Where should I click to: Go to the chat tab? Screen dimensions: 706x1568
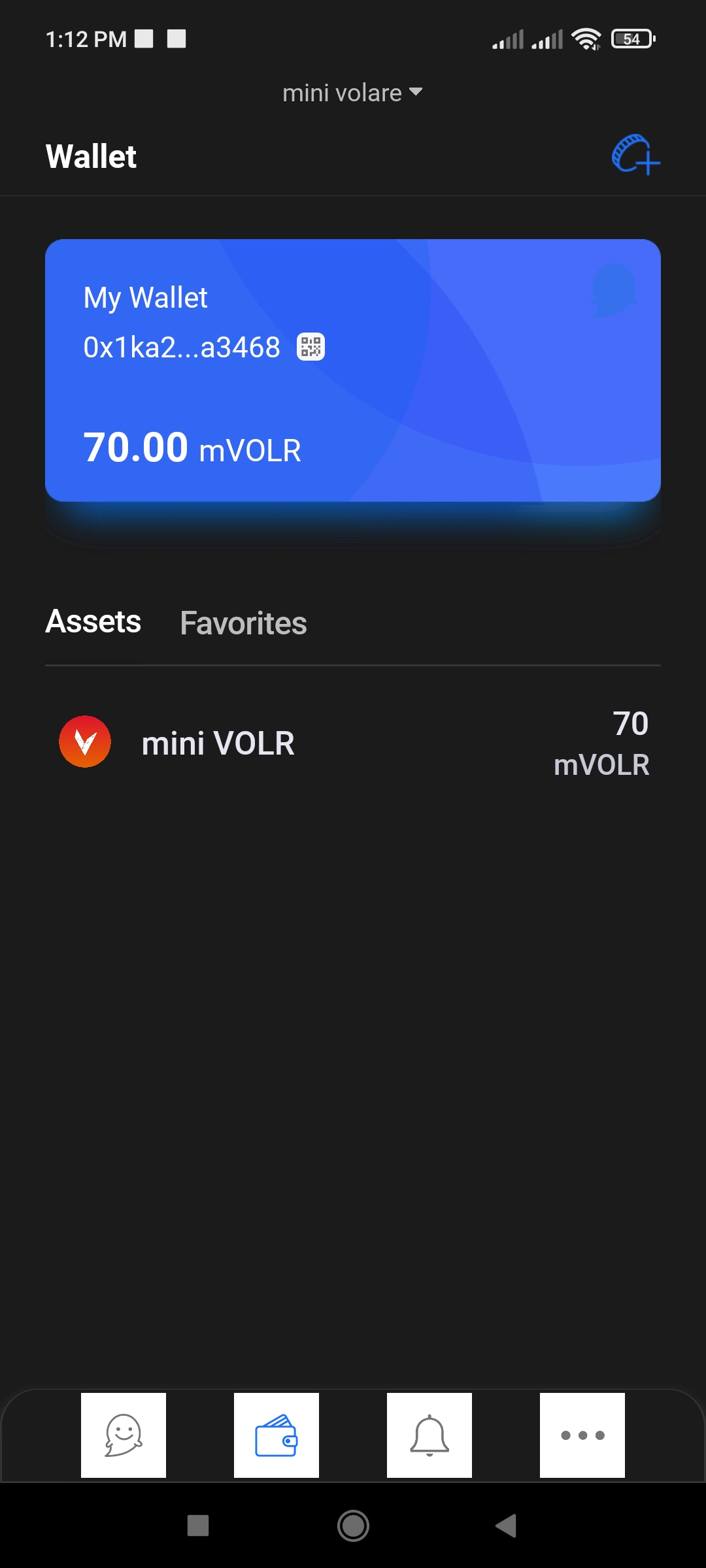pyautogui.click(x=124, y=1435)
